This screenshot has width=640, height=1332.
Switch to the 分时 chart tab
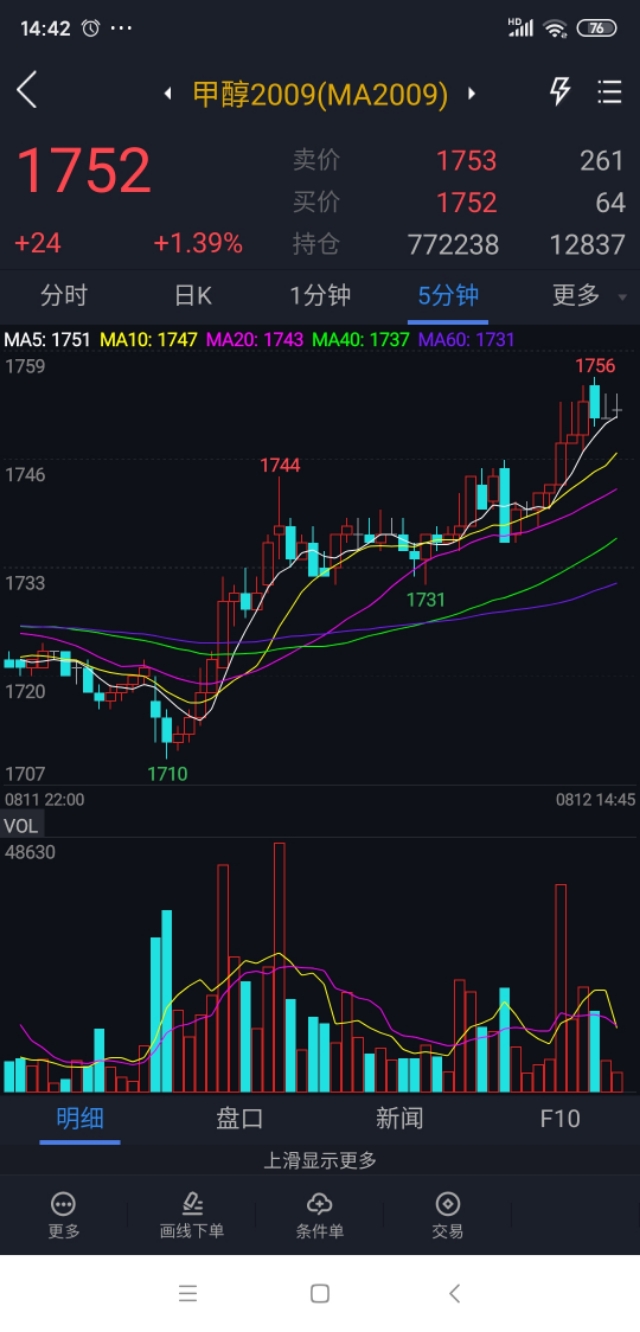click(x=64, y=295)
